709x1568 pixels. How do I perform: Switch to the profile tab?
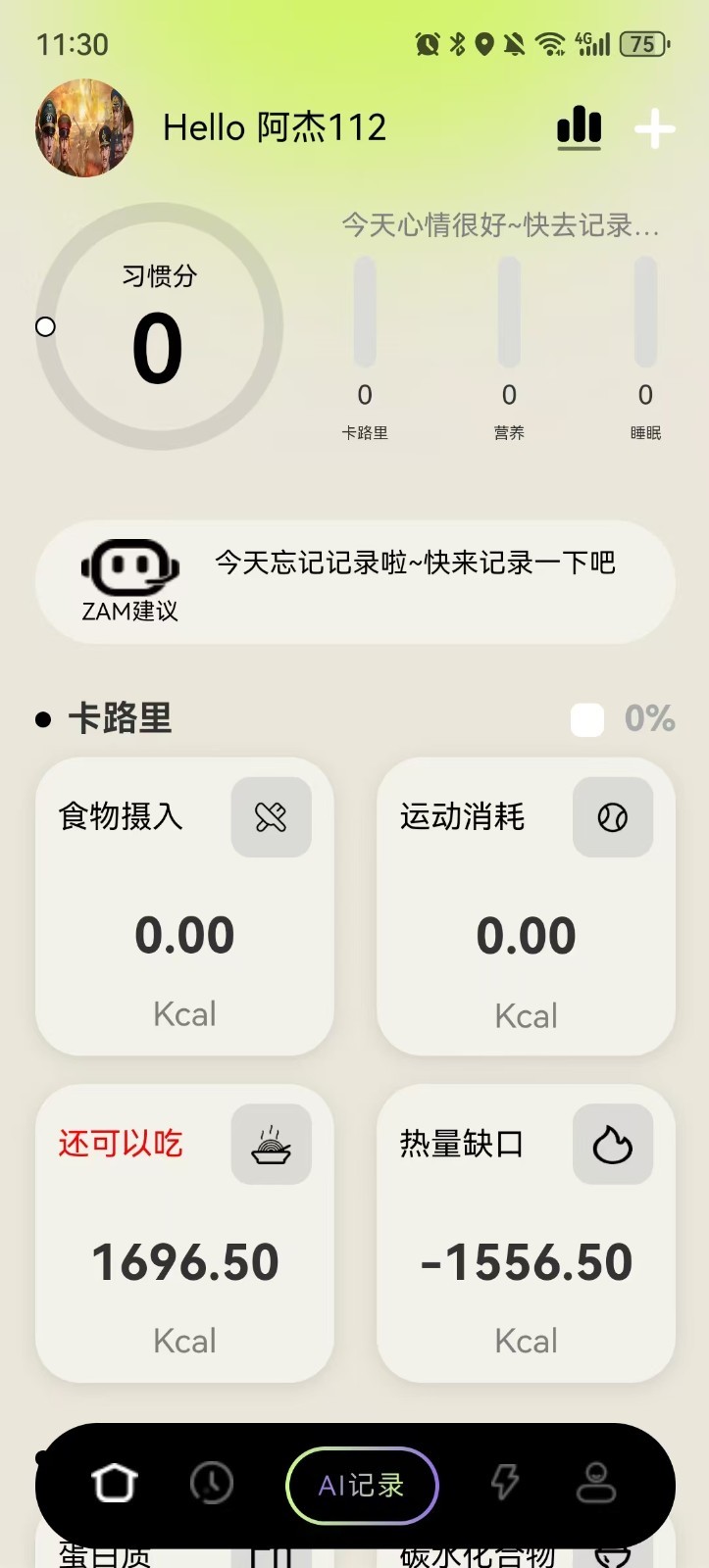(x=595, y=1484)
